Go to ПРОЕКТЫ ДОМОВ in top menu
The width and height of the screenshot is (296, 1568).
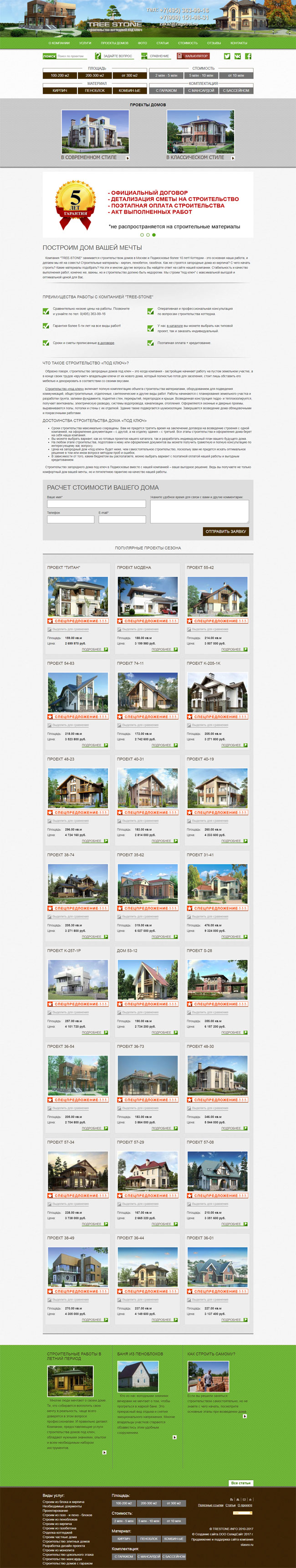[x=114, y=43]
